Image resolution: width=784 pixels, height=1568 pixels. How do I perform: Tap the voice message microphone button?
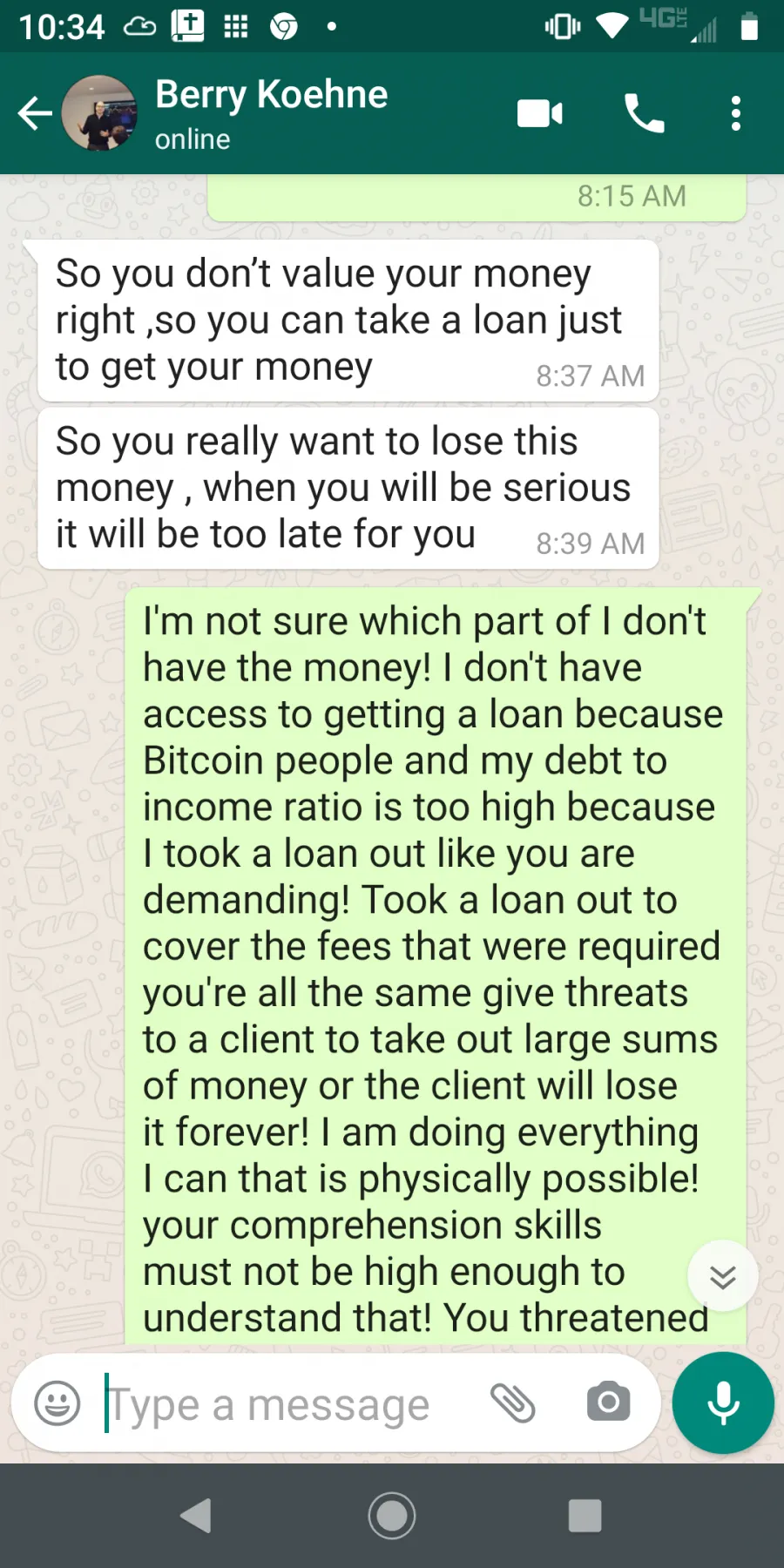tap(723, 1402)
